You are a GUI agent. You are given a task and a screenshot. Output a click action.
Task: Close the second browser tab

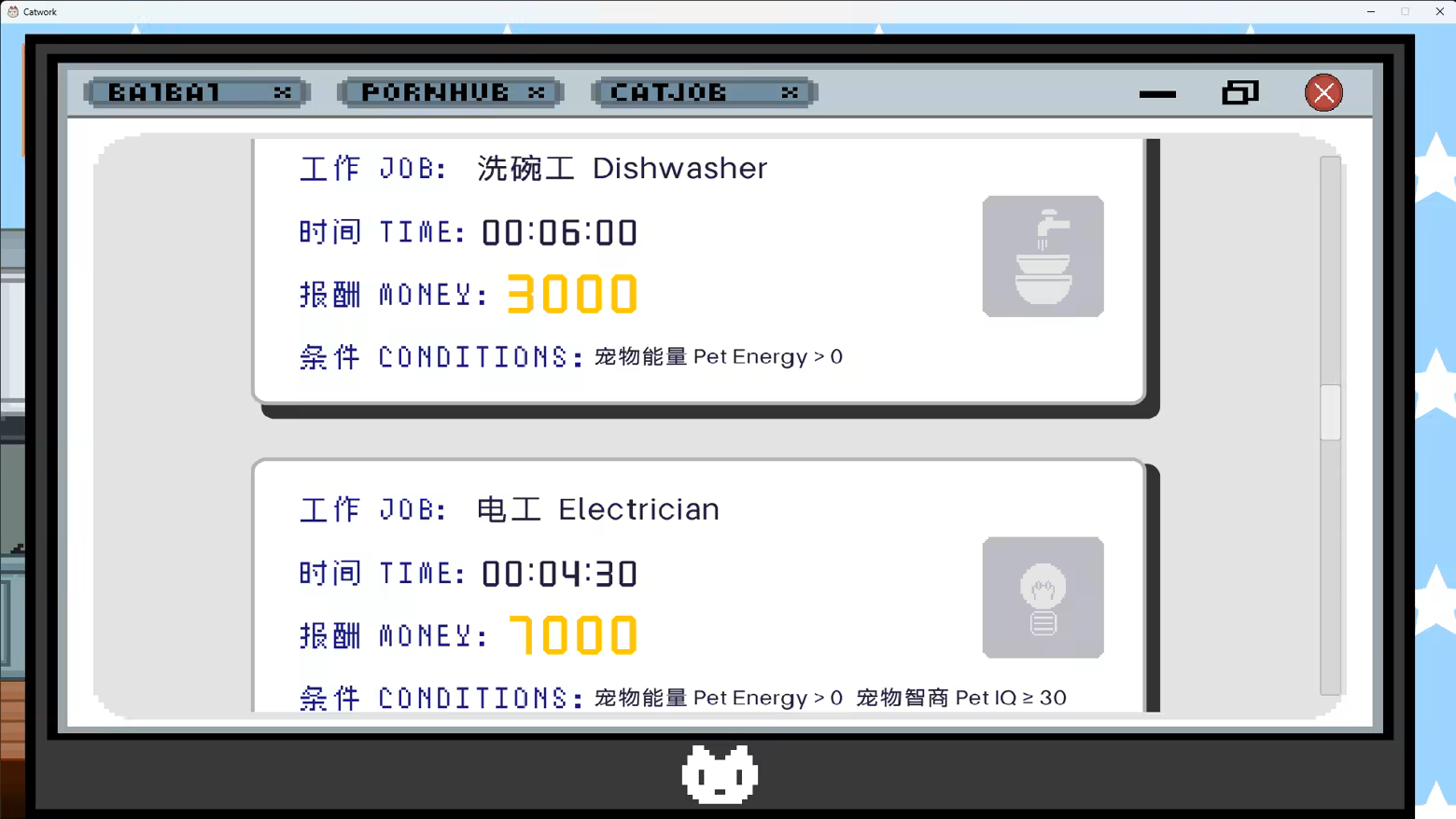[537, 92]
